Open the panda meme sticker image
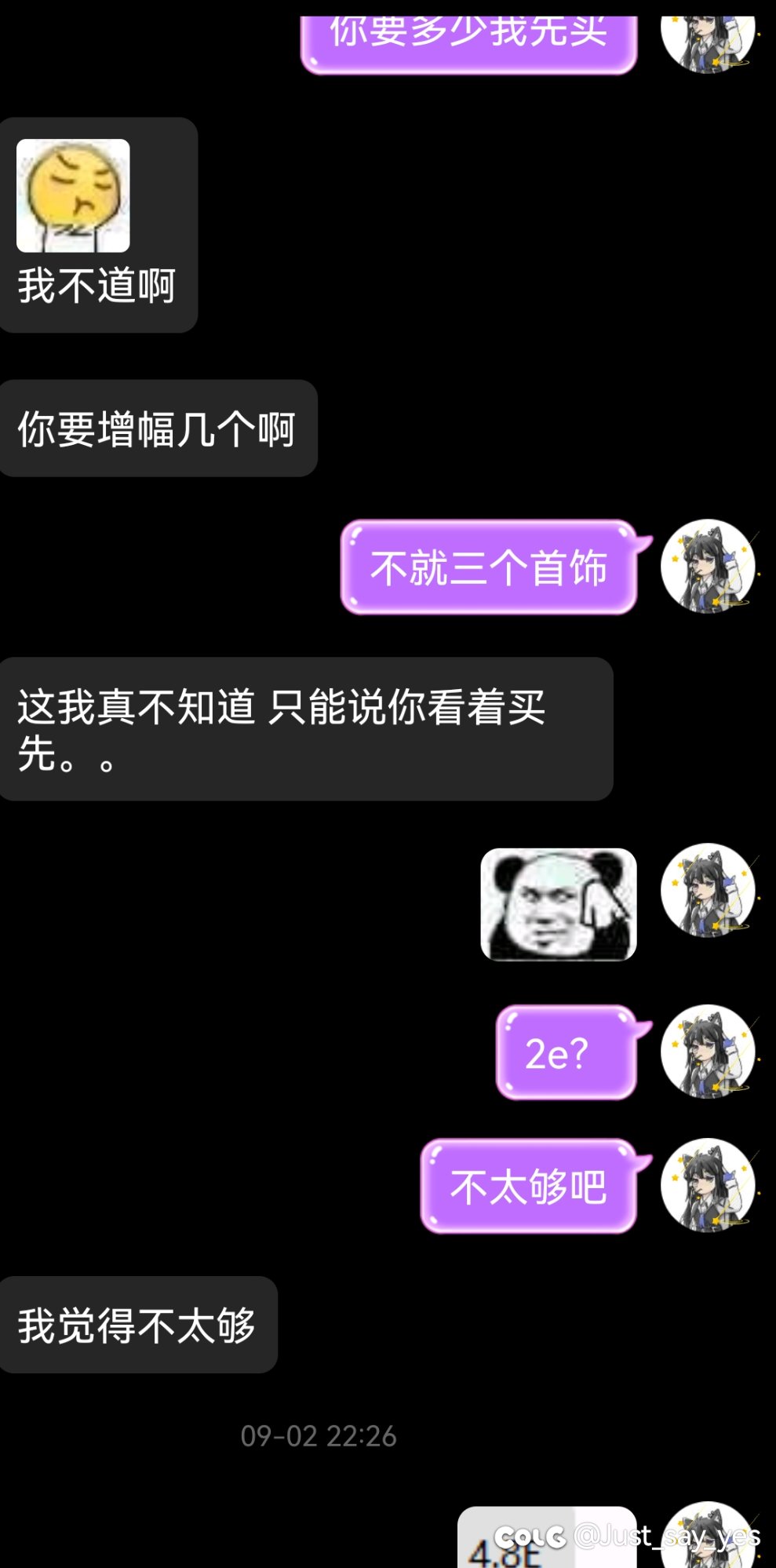Screen dimensions: 776x1568 [558, 904]
